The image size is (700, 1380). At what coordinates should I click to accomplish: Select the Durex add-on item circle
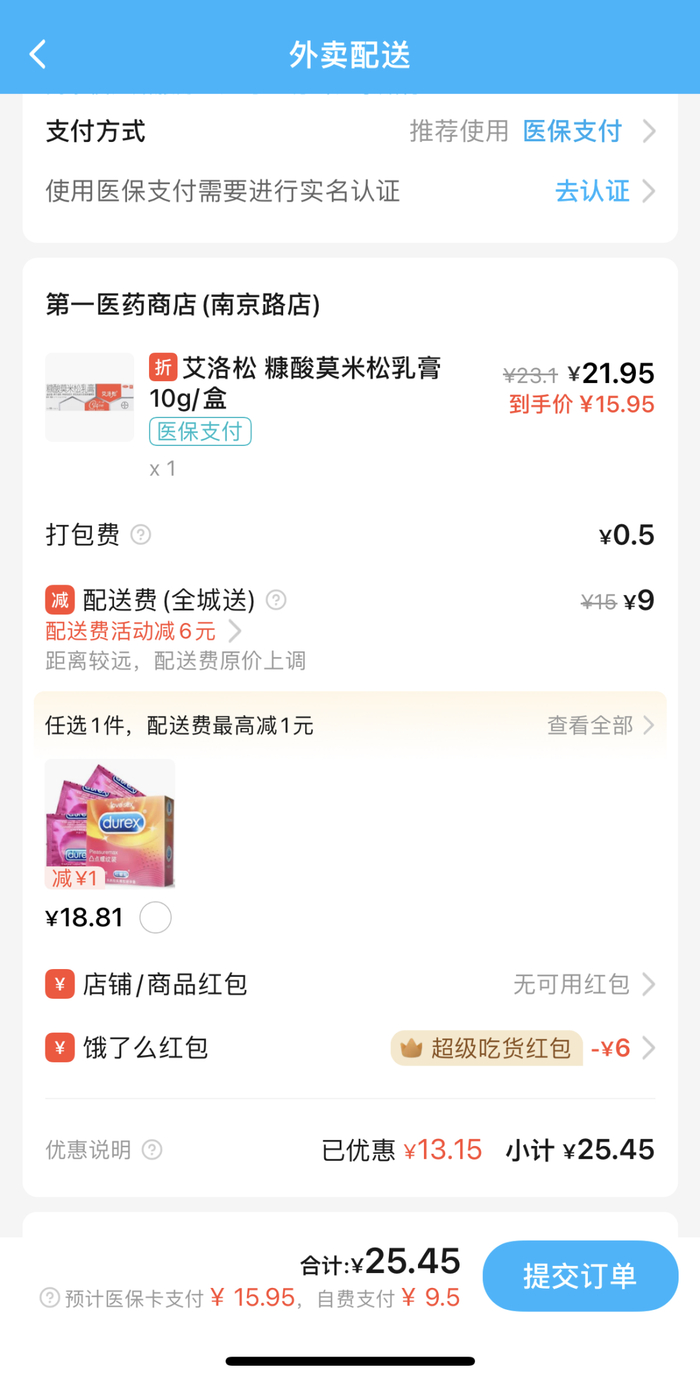click(155, 917)
